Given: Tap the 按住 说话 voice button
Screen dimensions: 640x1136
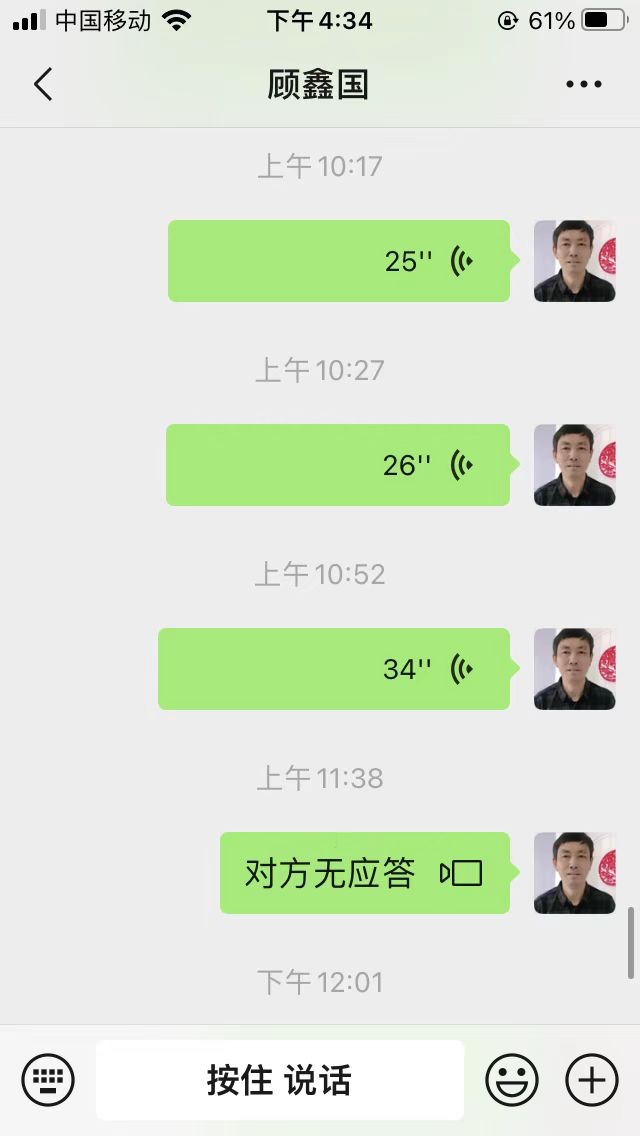Looking at the screenshot, I should coord(280,1080).
